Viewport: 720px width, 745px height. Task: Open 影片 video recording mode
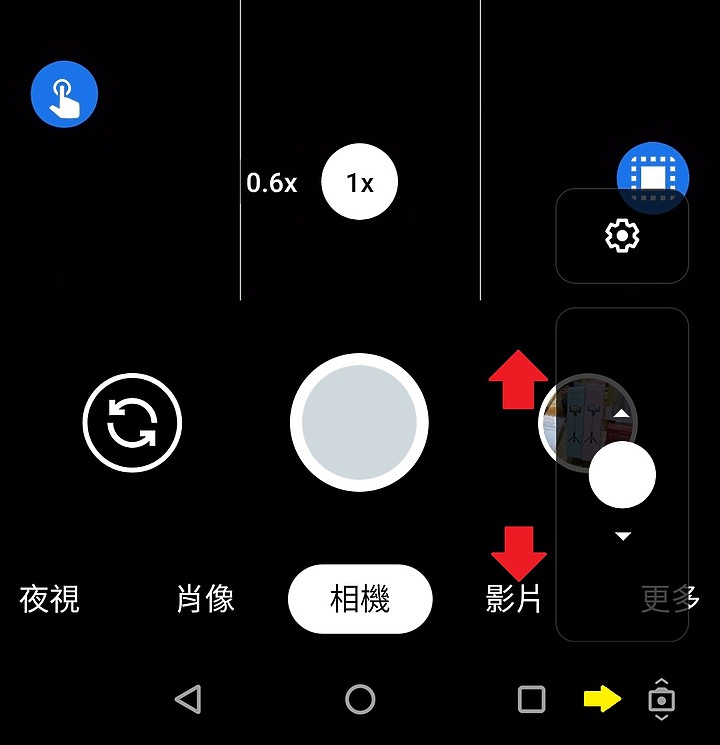[514, 598]
